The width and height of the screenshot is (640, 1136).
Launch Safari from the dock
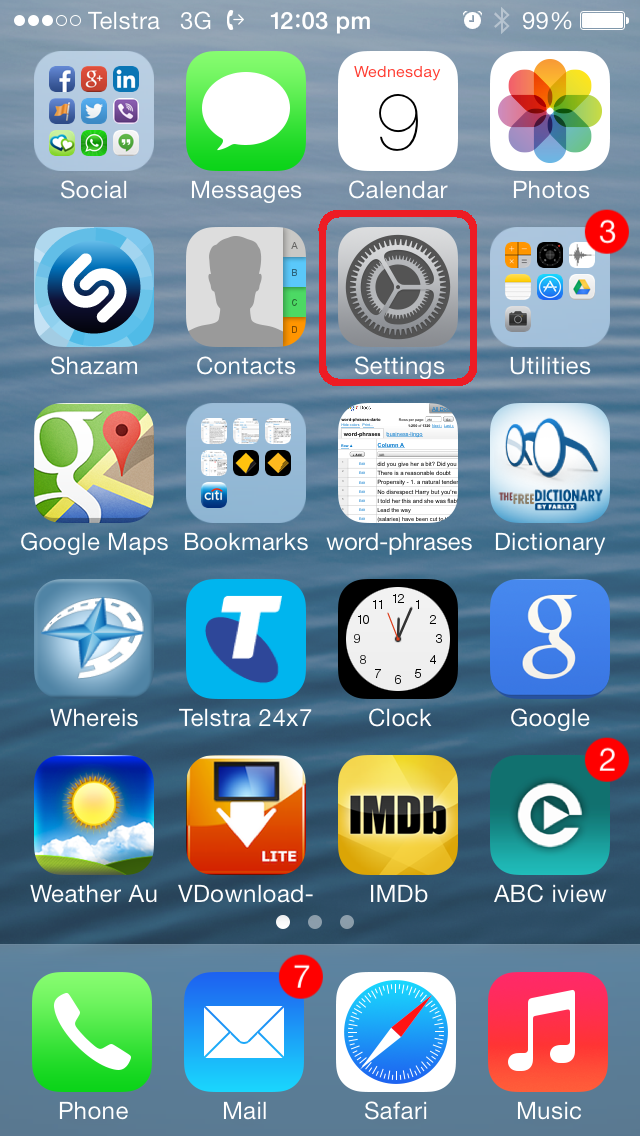pos(396,1032)
